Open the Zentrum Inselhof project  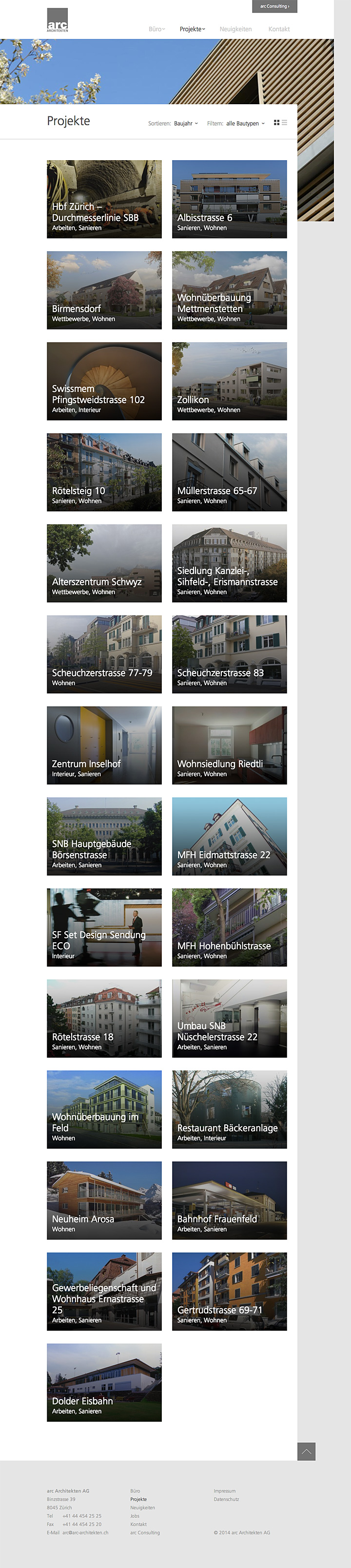[104, 745]
